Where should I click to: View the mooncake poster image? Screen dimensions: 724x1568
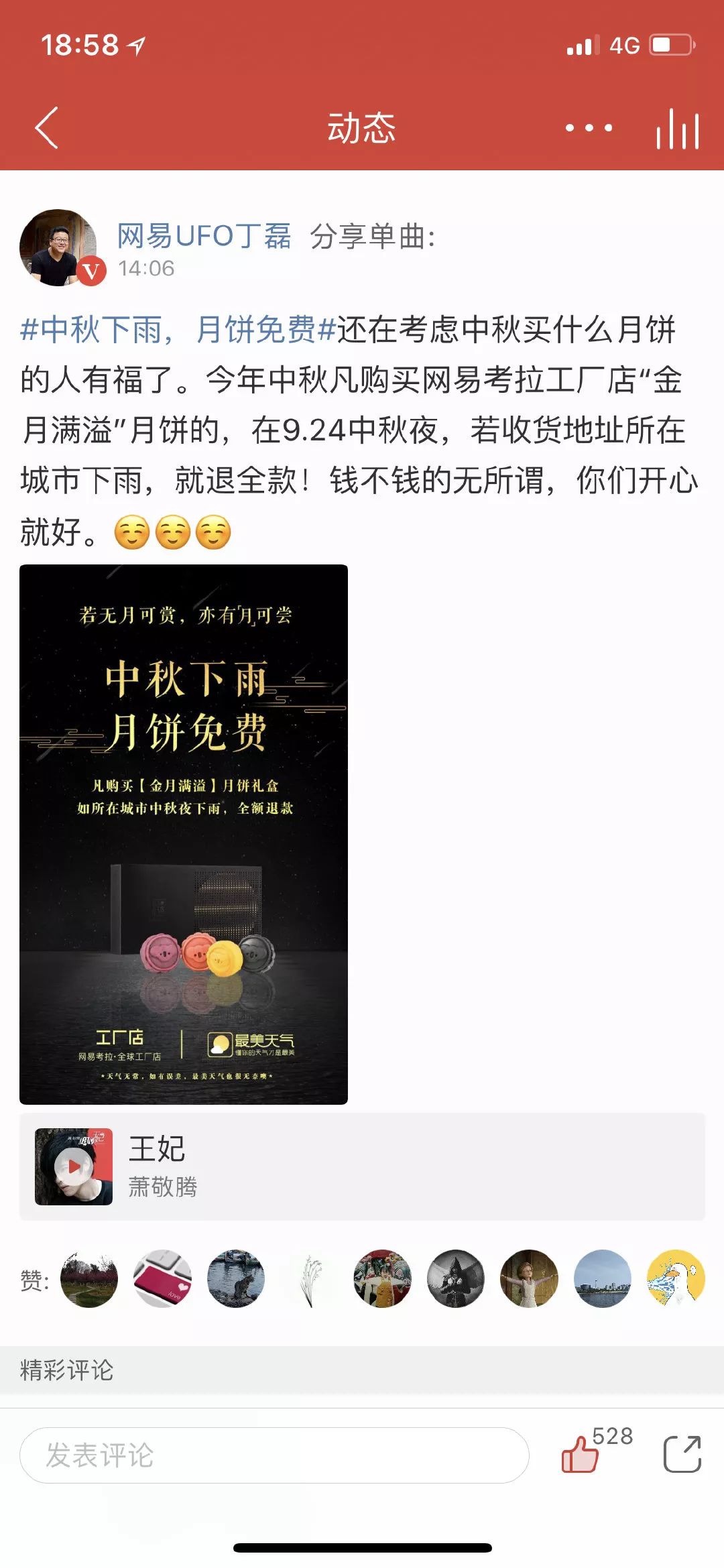pos(184,834)
